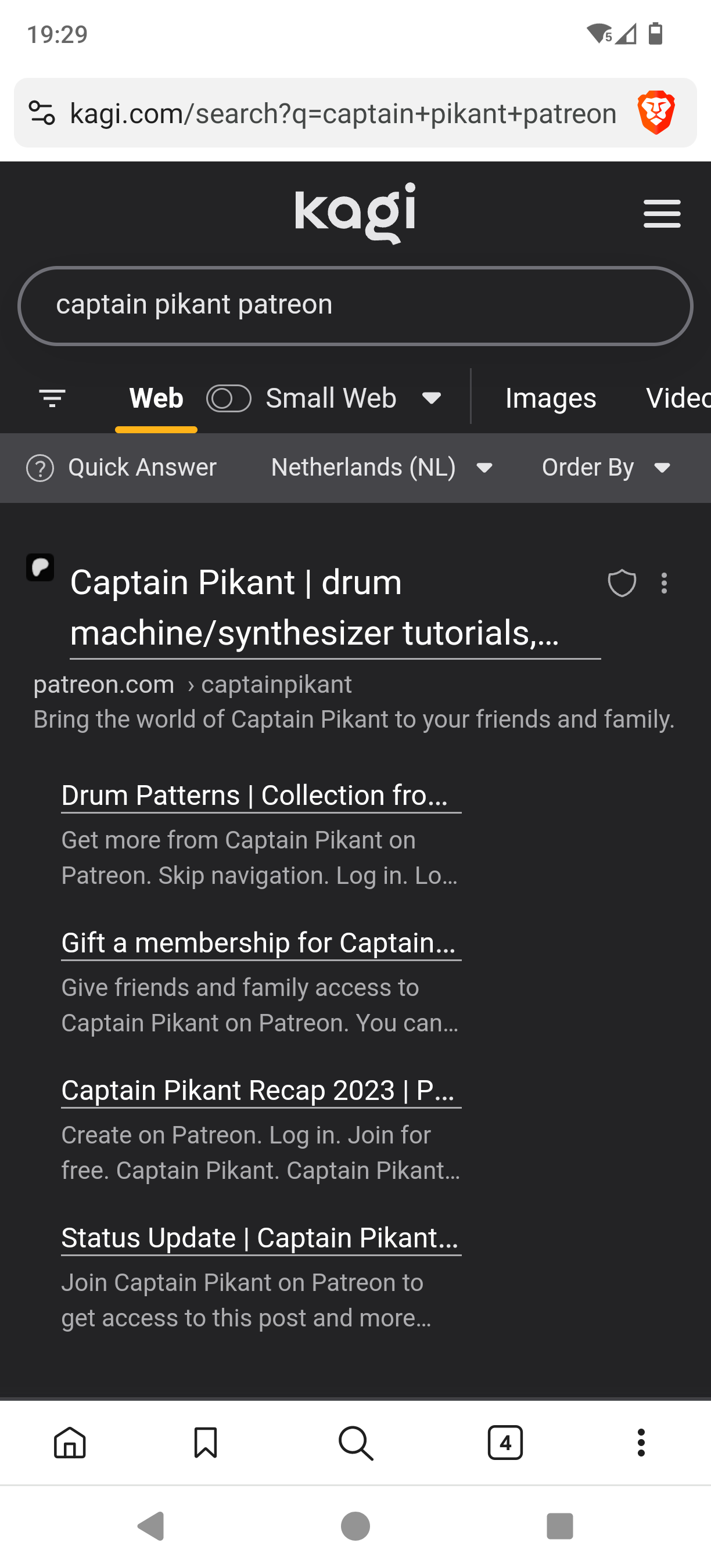
Task: Toggle the Small Web switch
Action: tap(228, 399)
